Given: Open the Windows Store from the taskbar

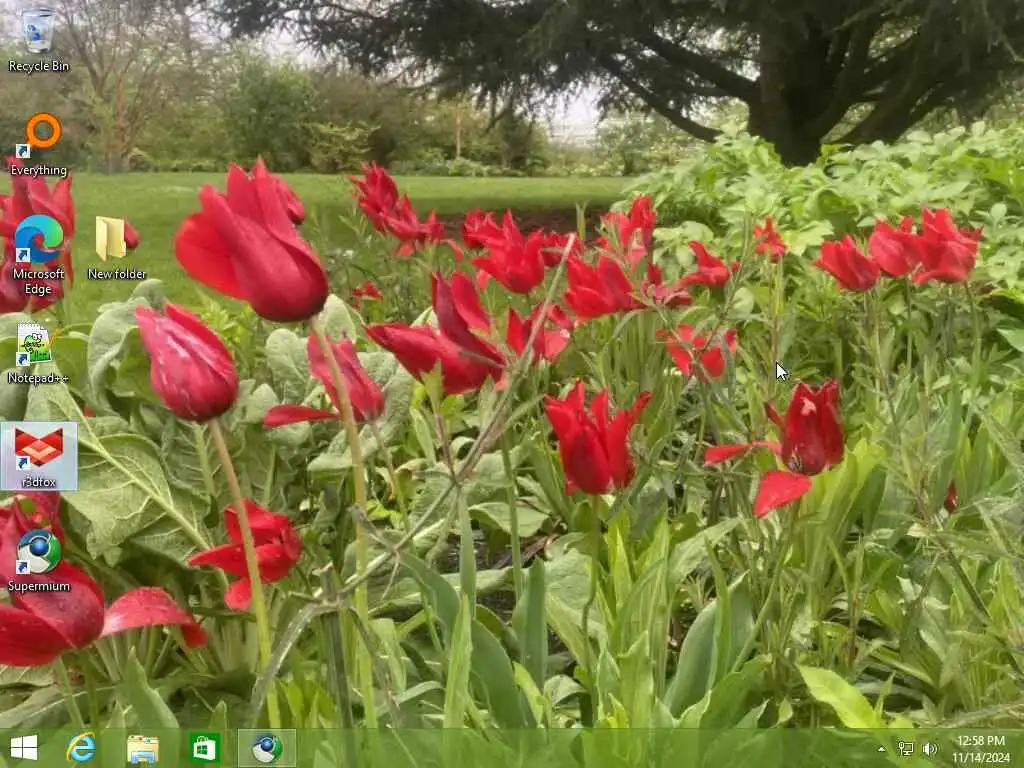Looking at the screenshot, I should (205, 748).
